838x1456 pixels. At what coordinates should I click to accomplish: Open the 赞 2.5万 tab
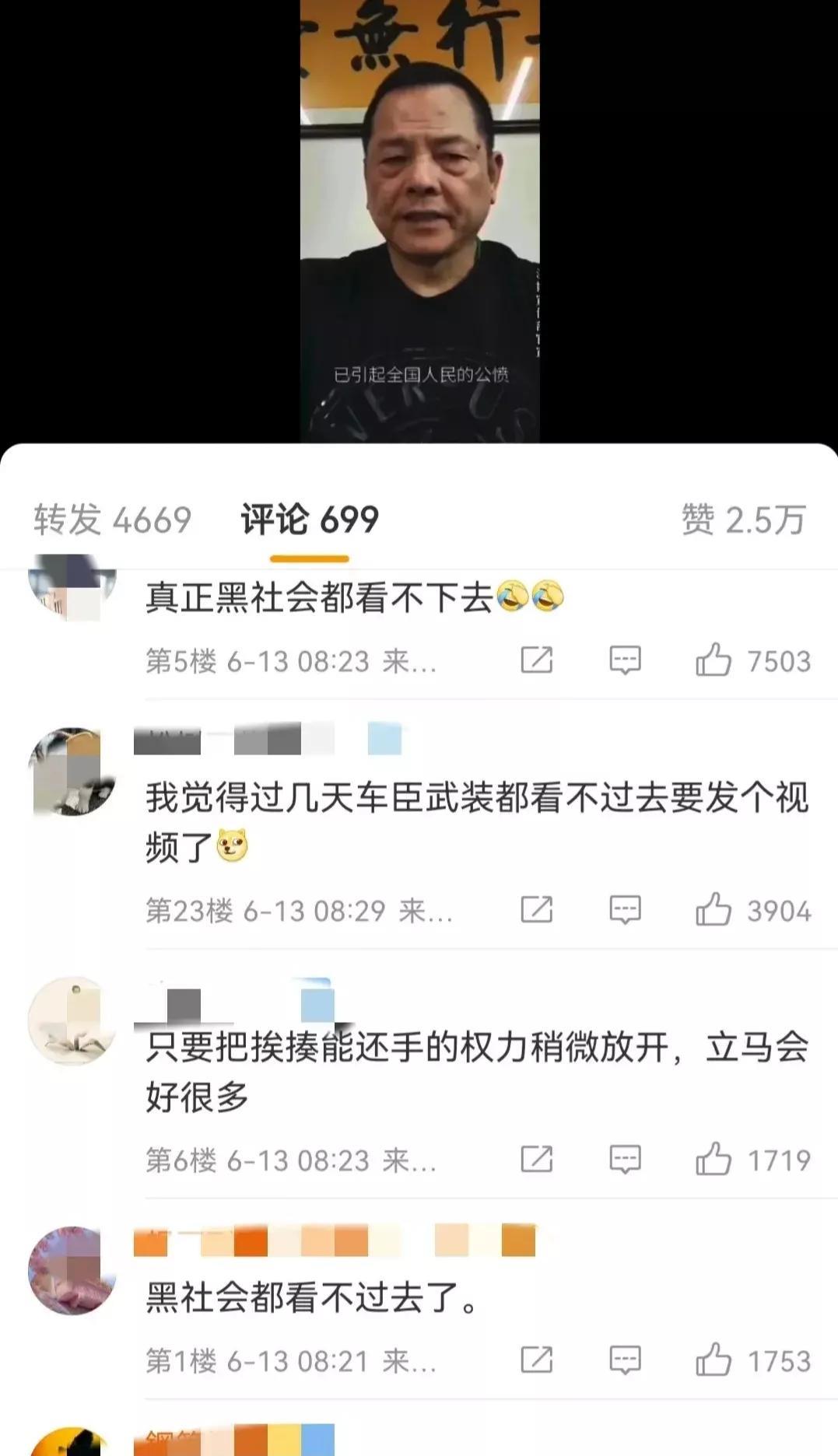click(x=743, y=520)
